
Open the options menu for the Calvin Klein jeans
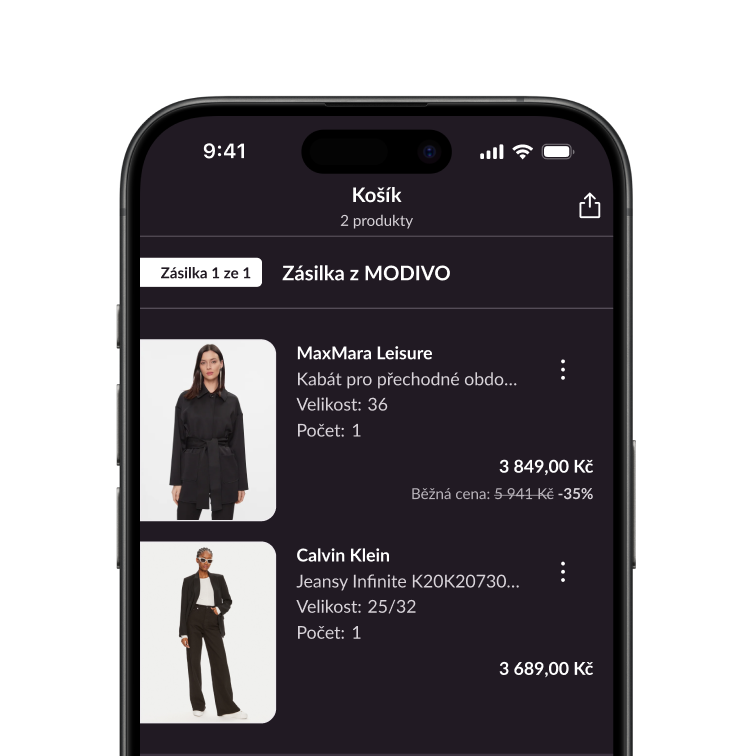pyautogui.click(x=563, y=572)
